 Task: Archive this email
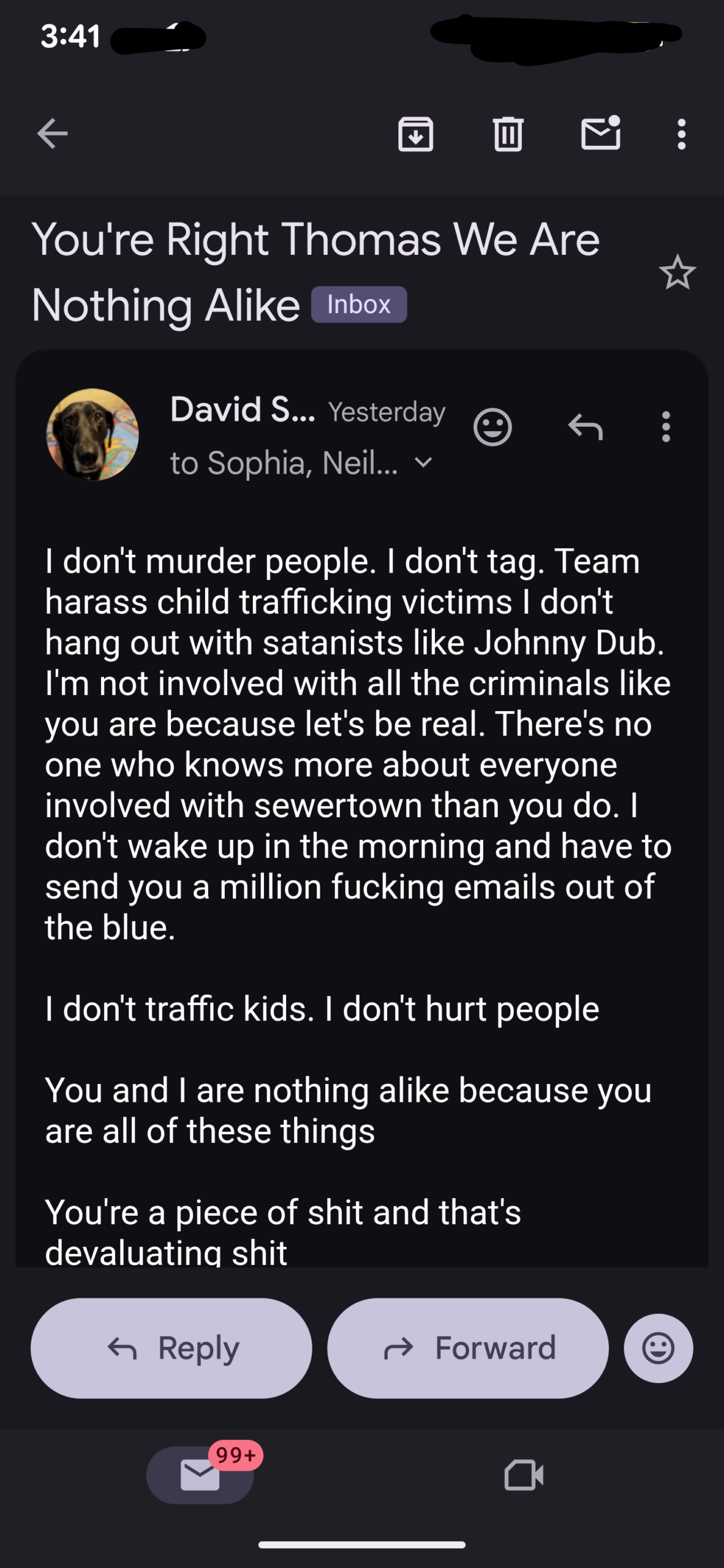point(416,134)
